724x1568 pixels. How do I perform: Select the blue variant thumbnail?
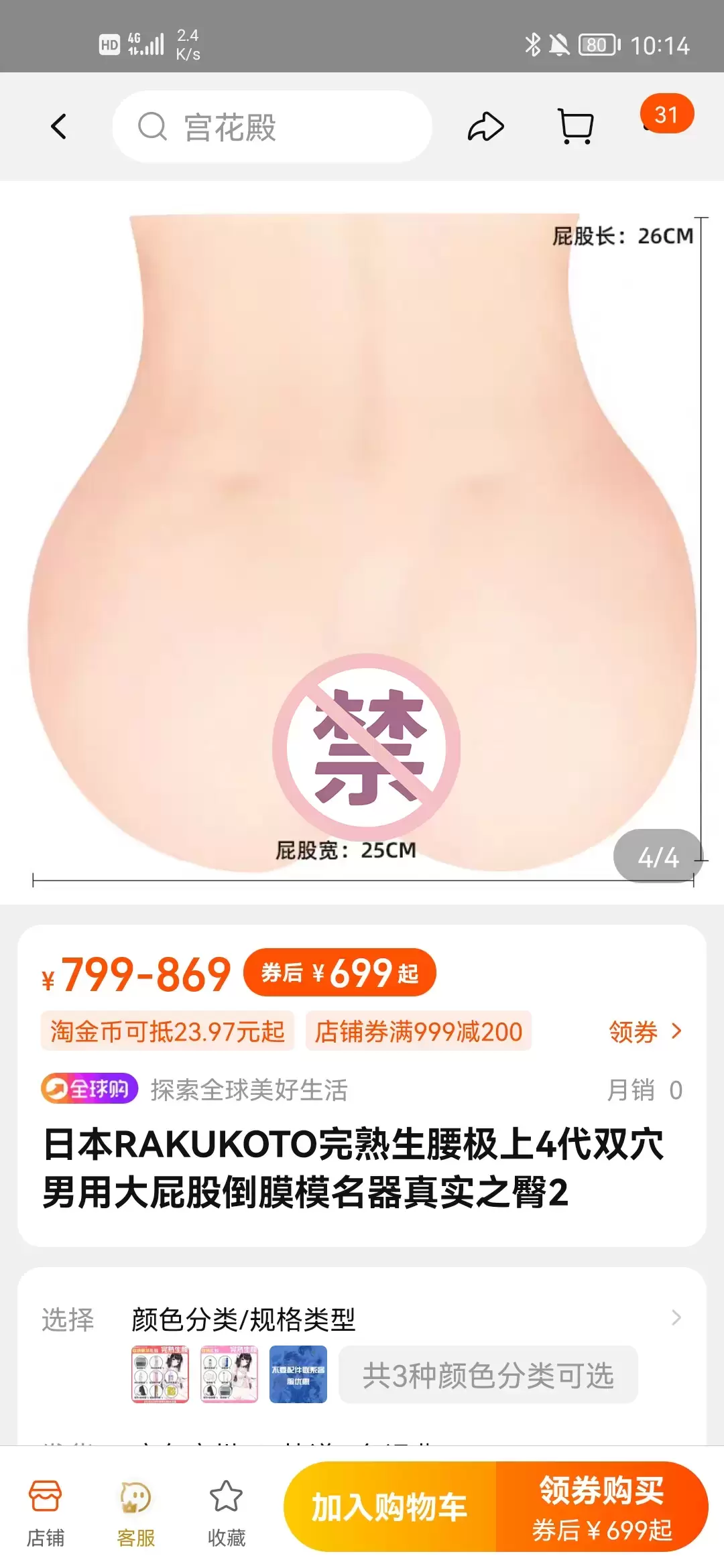[297, 1374]
